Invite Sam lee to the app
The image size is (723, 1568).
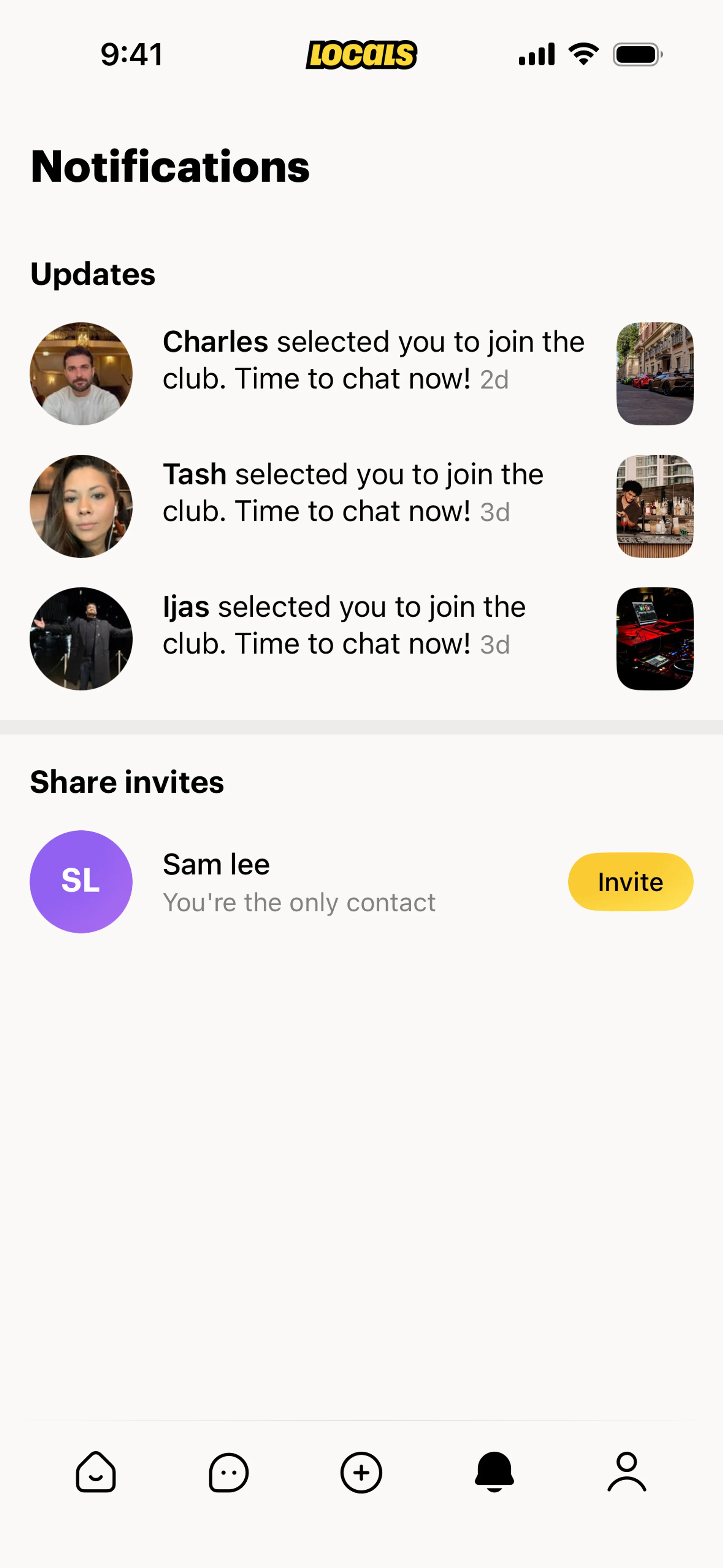coord(630,882)
